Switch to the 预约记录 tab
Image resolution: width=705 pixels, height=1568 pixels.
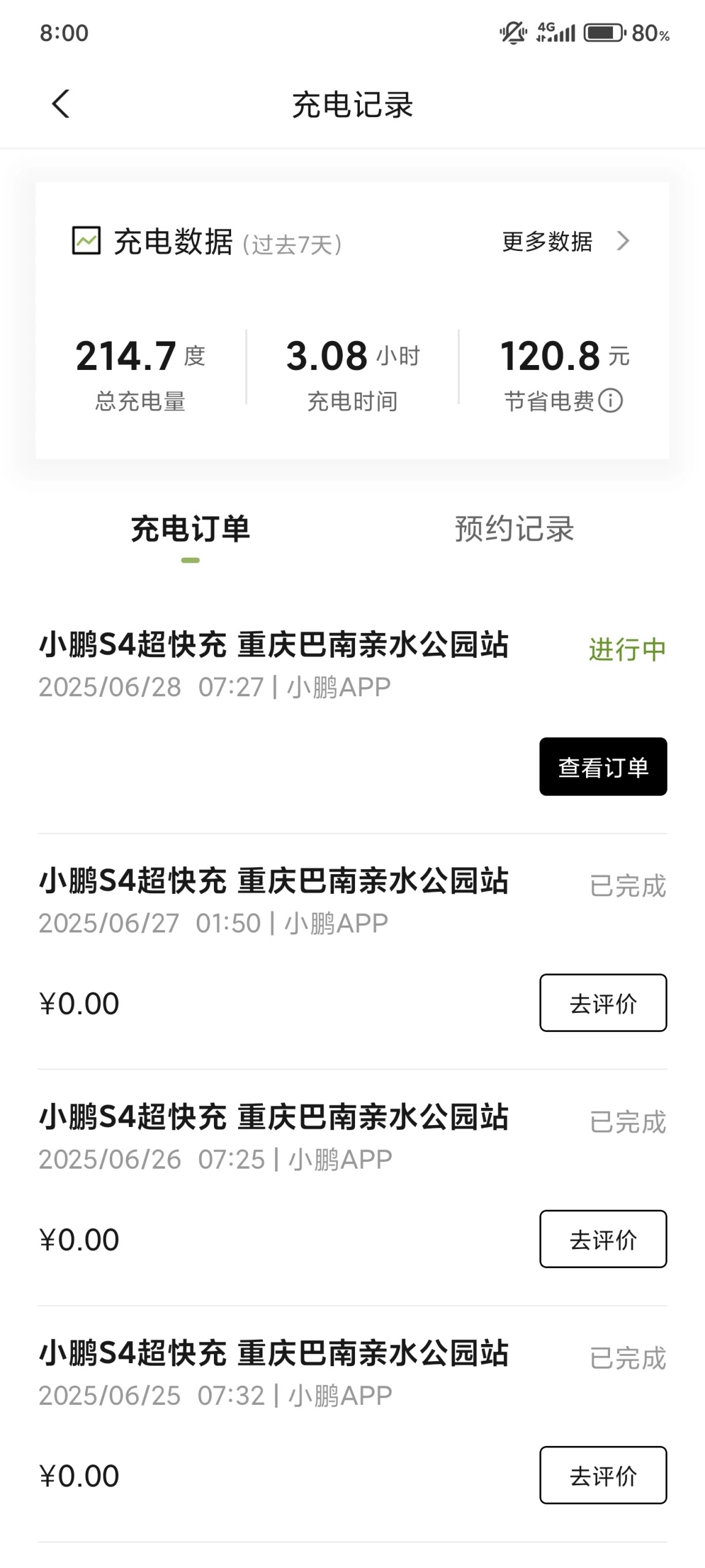[x=514, y=529]
